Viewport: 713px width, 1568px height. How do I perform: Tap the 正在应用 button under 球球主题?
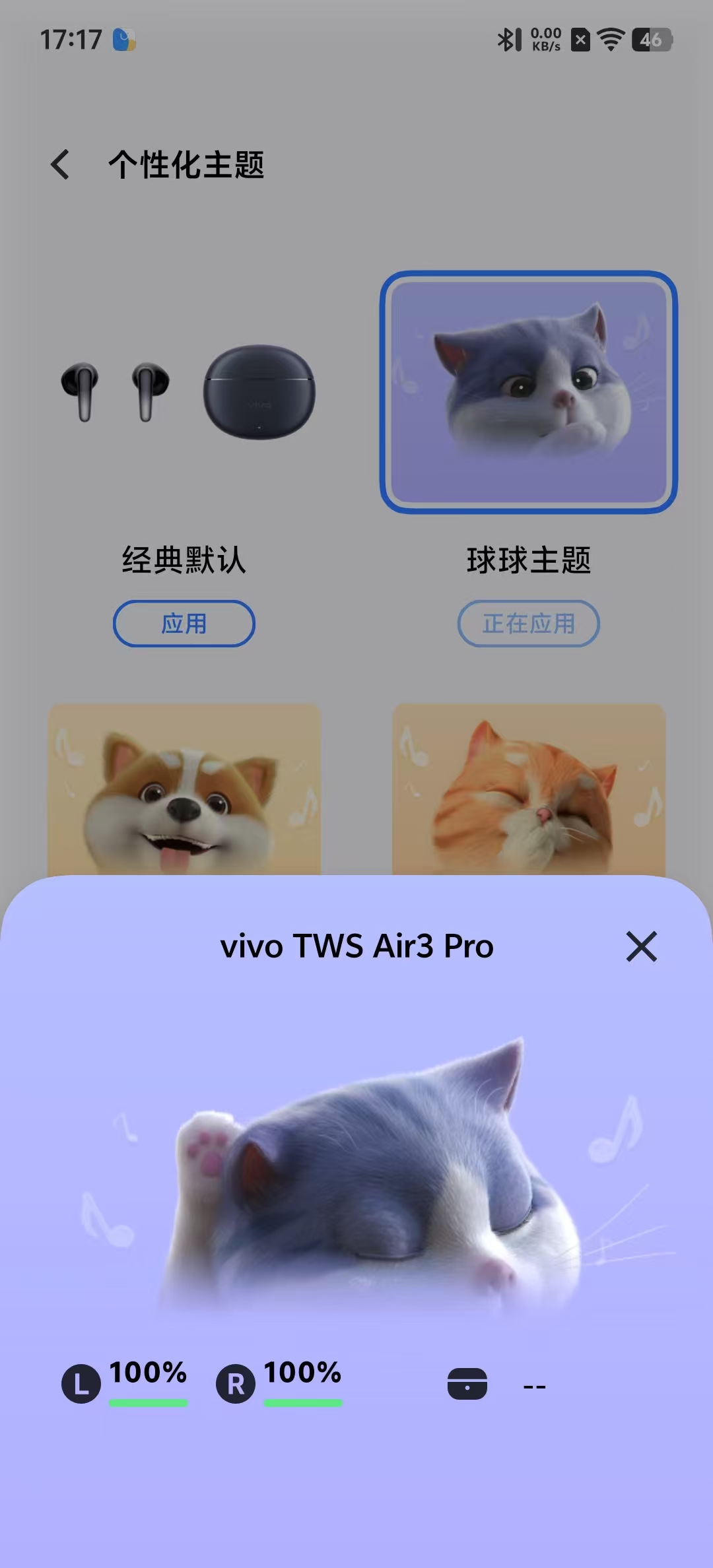pyautogui.click(x=529, y=624)
